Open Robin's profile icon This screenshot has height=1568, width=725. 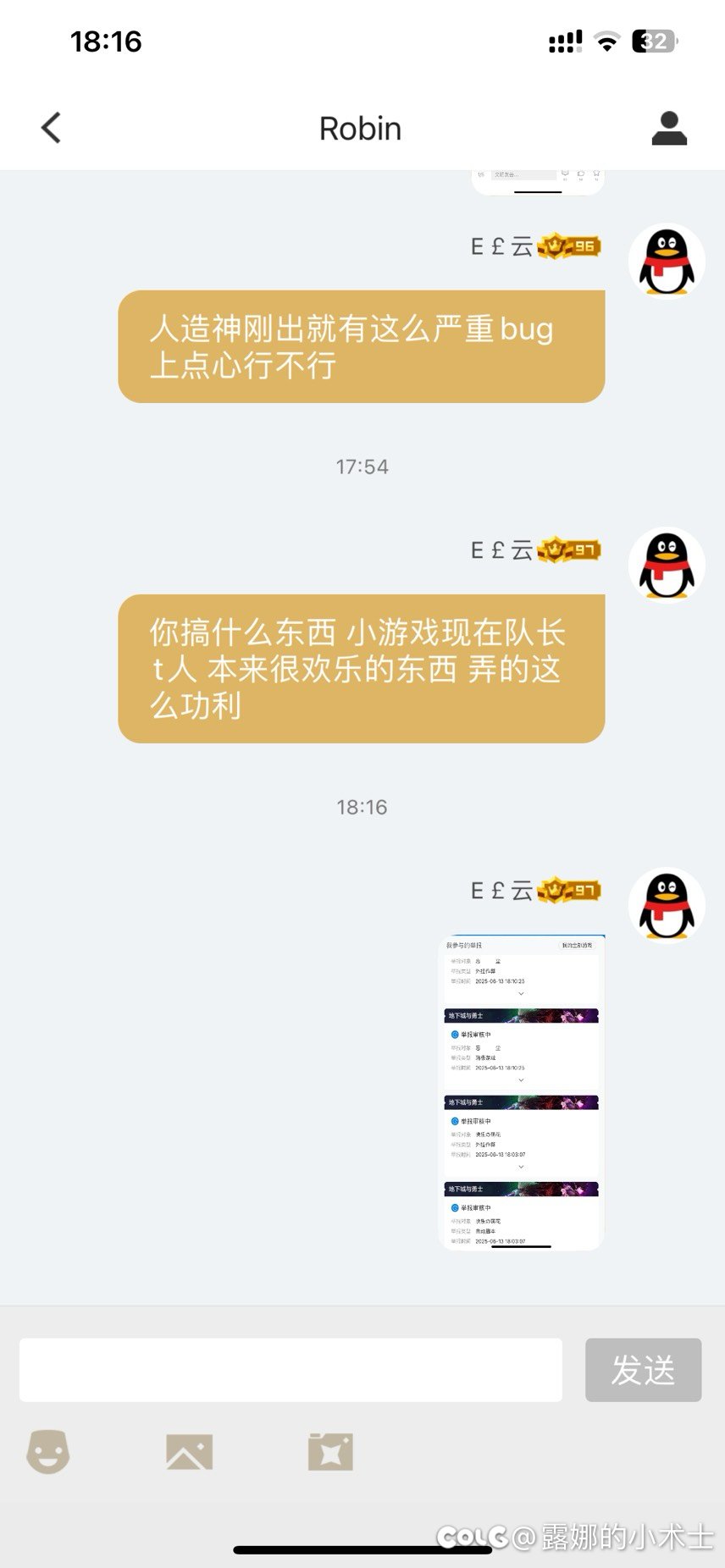coord(668,128)
